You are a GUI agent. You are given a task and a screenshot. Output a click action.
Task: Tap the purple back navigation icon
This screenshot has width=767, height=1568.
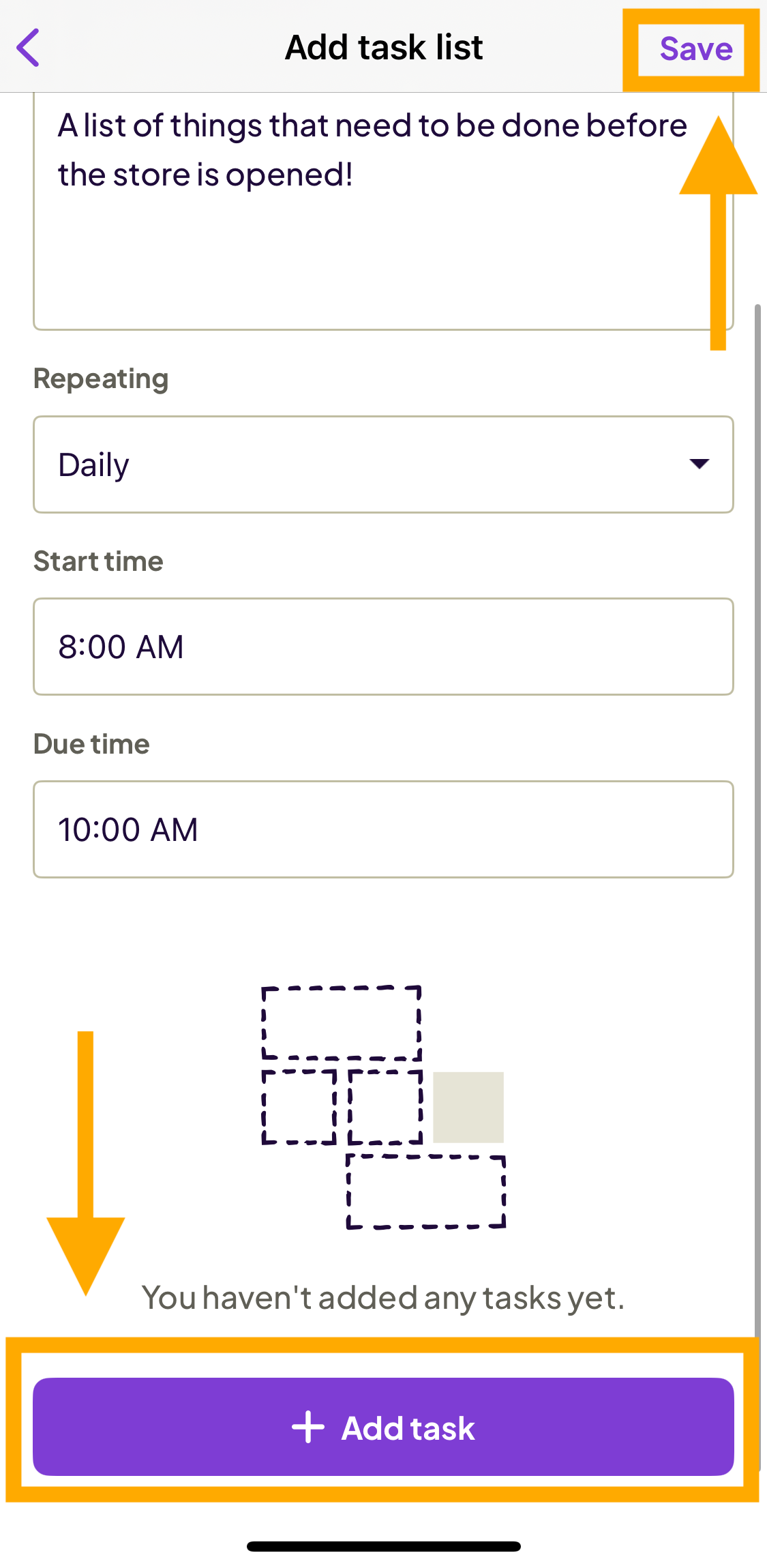pos(29,46)
